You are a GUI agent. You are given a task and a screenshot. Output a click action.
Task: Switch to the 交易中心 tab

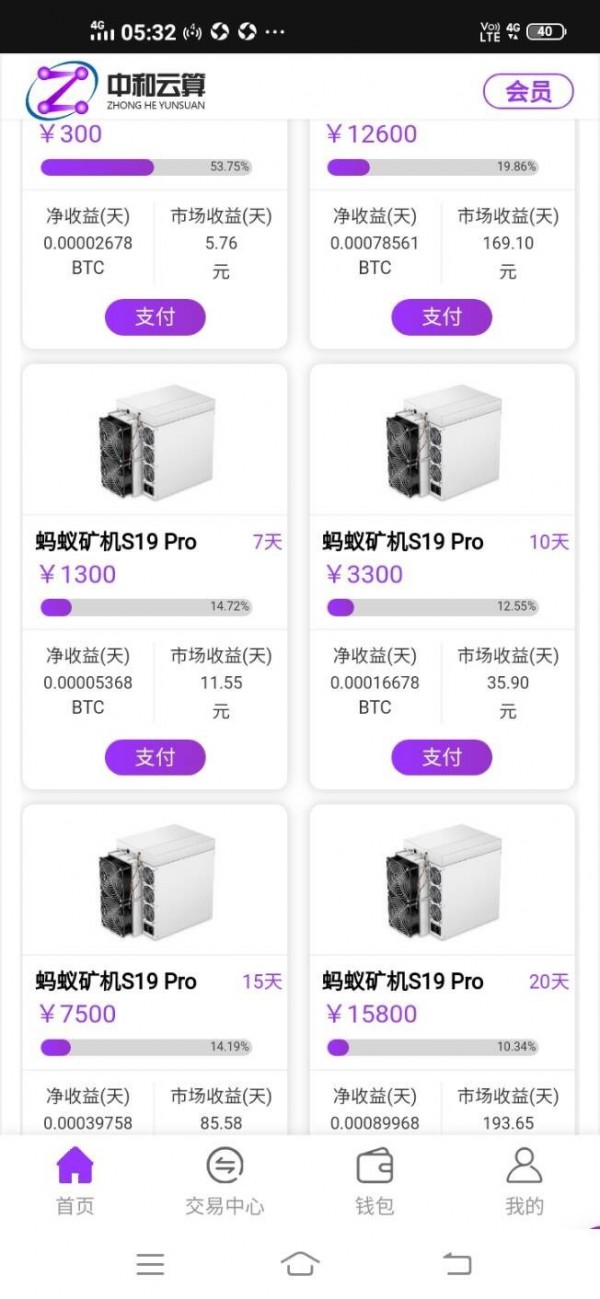(x=225, y=1181)
